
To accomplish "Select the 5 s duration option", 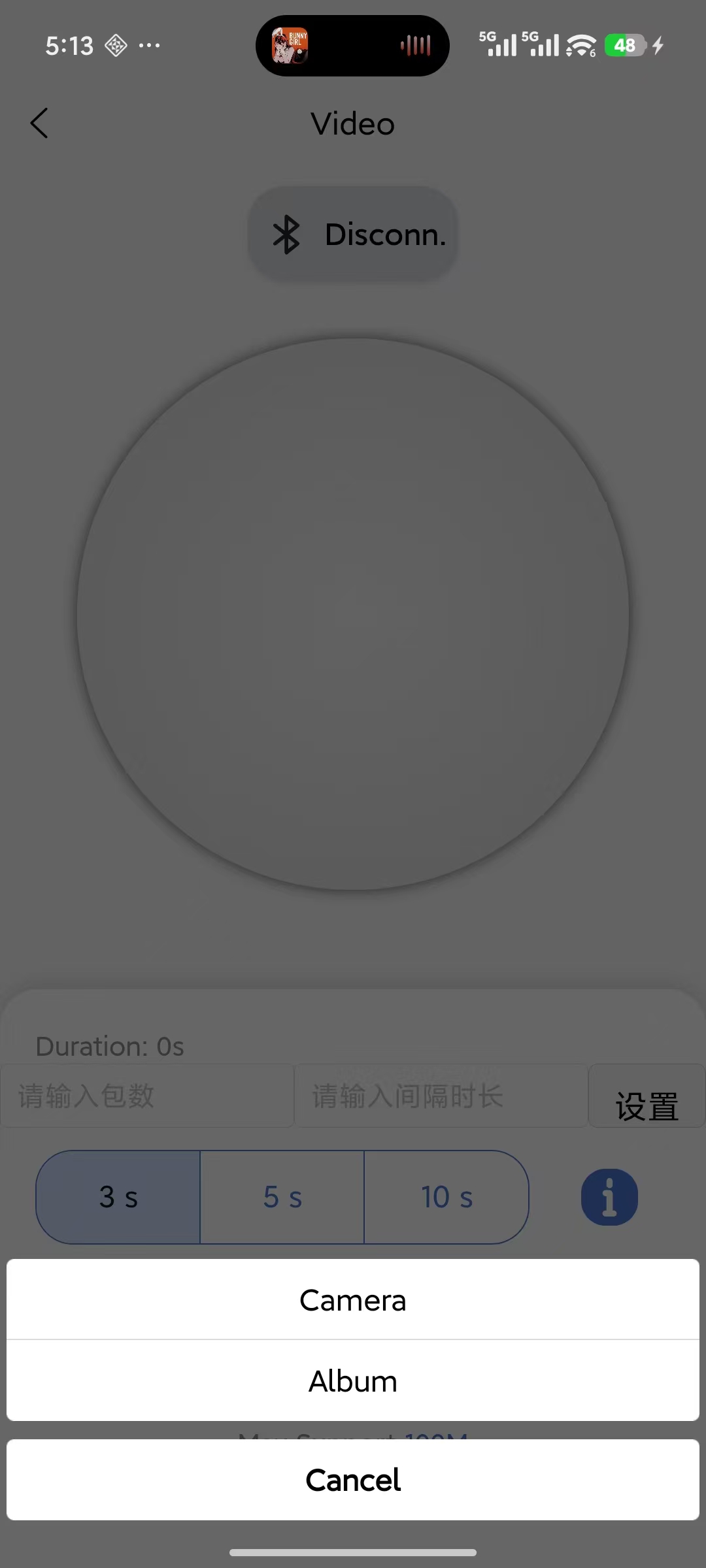I will [281, 1197].
